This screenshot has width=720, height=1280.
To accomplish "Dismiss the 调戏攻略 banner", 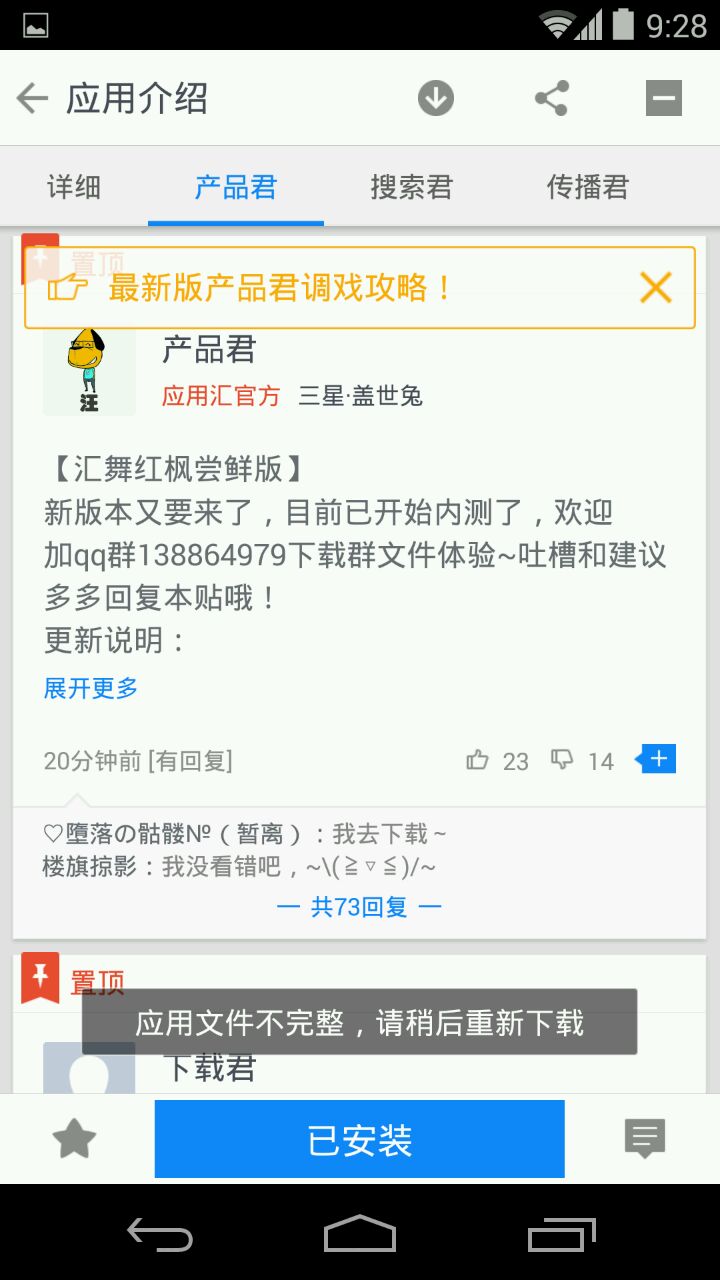I will pos(656,288).
